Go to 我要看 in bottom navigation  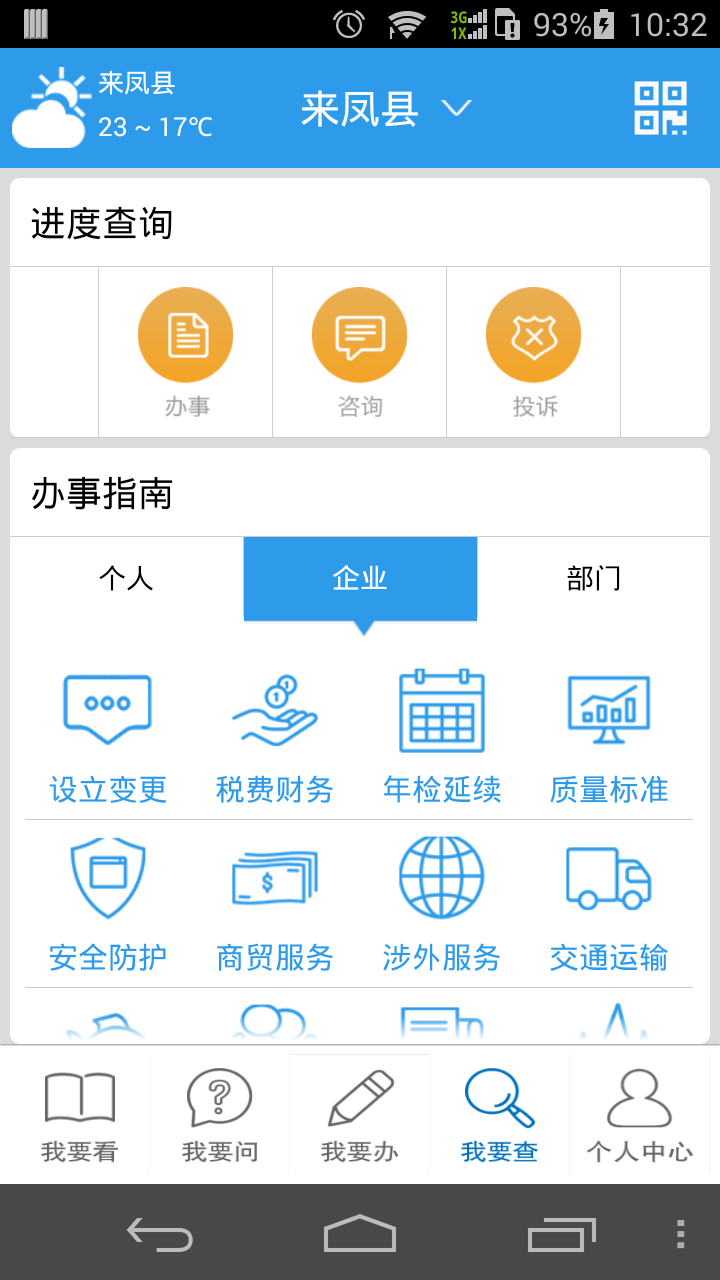[x=80, y=1115]
